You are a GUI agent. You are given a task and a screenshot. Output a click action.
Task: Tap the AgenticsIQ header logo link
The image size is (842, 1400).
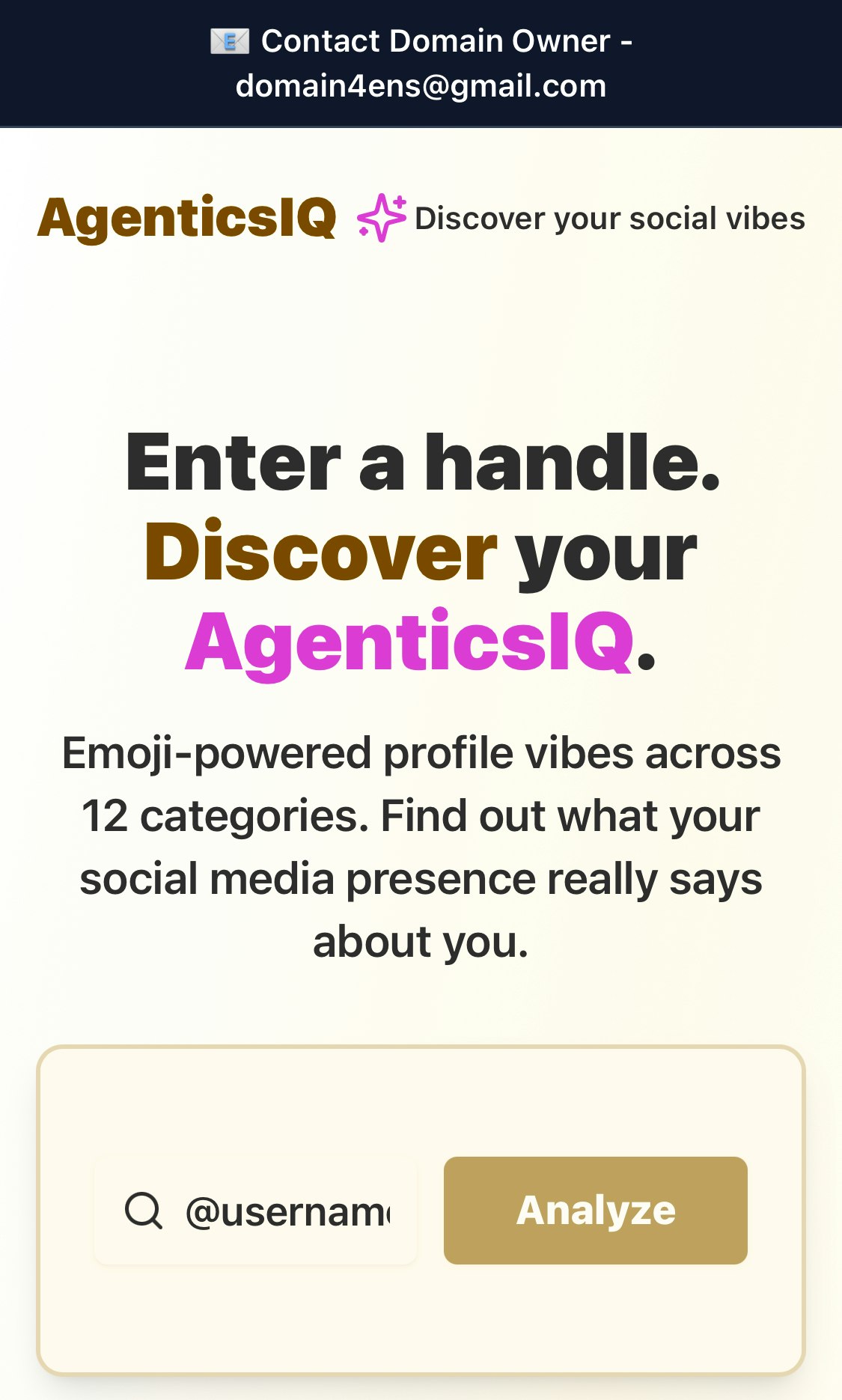(187, 218)
